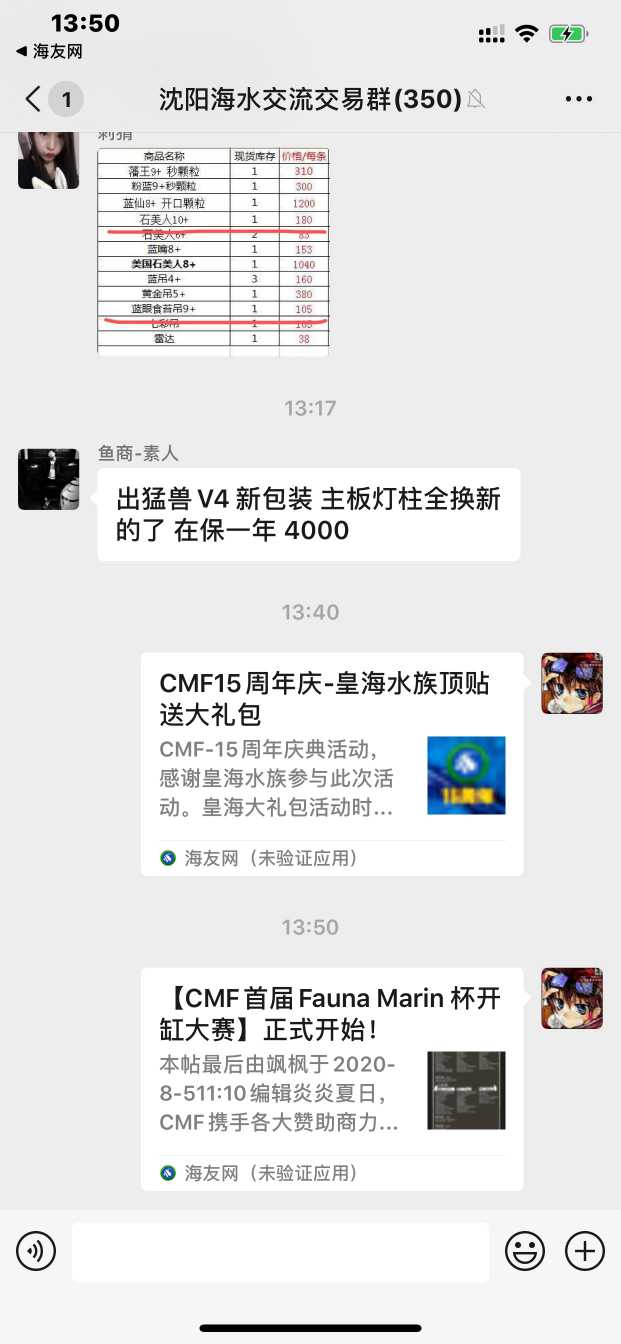Open 鱼商-素人's profile avatar
The height and width of the screenshot is (1344, 621).
tap(48, 479)
